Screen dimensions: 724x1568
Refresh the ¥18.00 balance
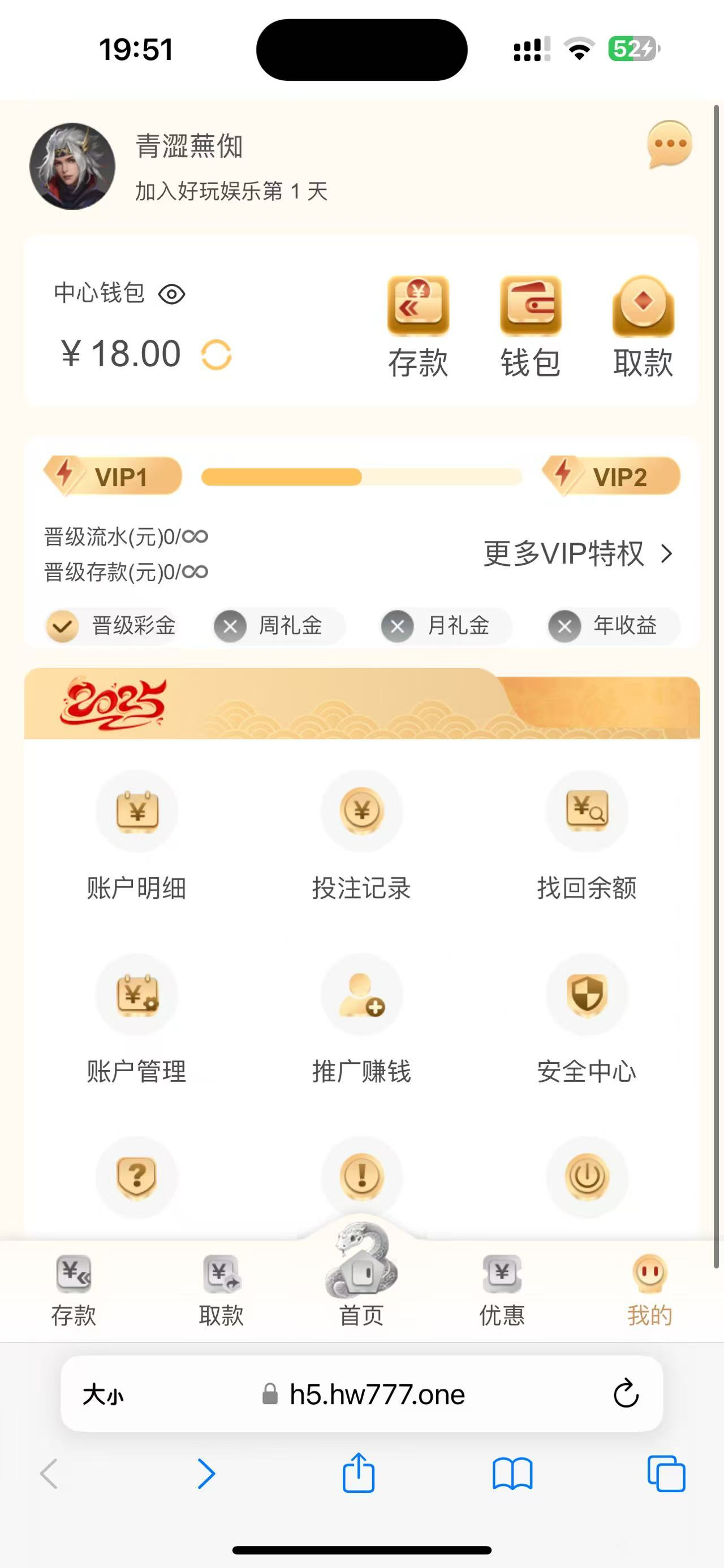pyautogui.click(x=217, y=354)
